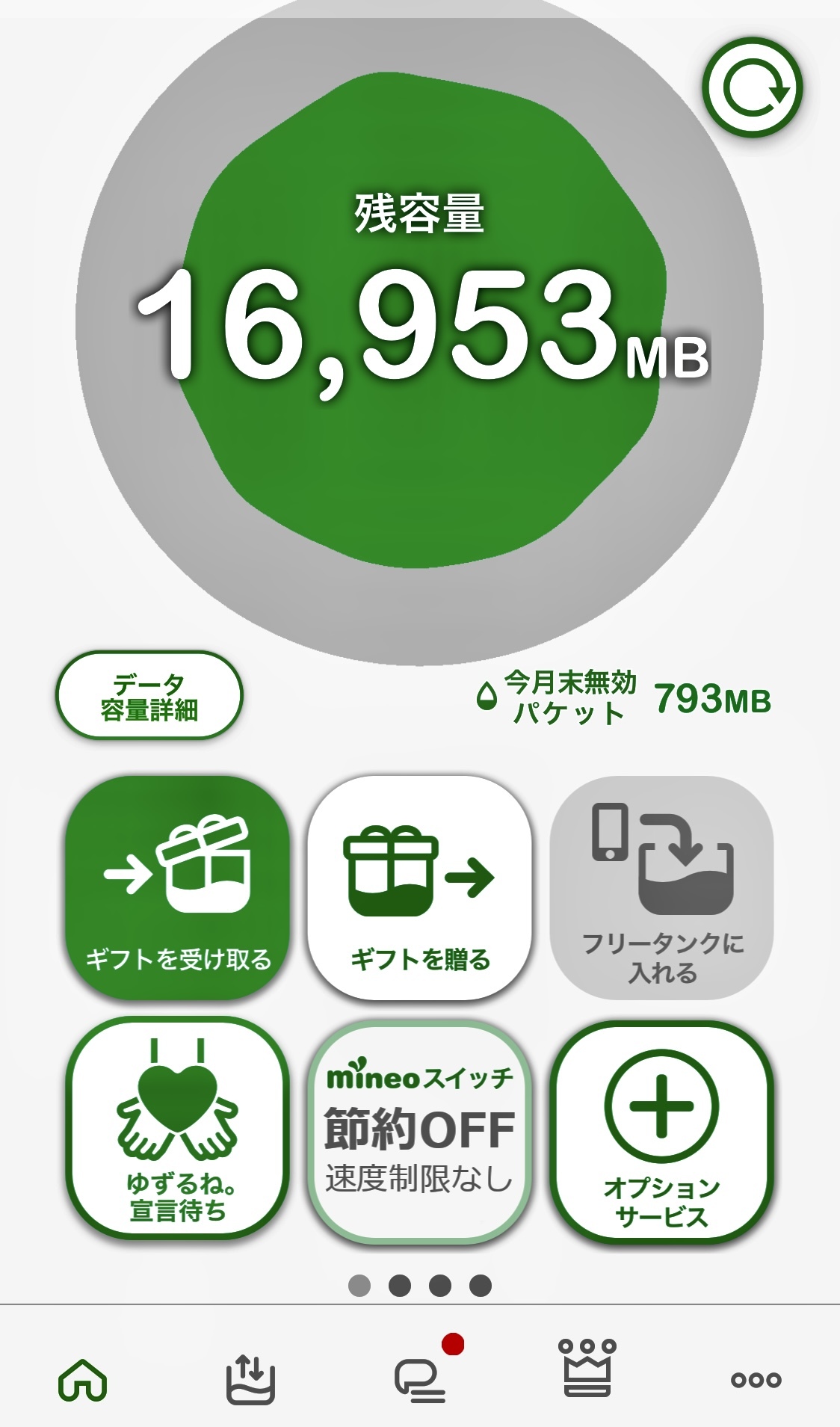Open オプションサービス

[x=661, y=1130]
